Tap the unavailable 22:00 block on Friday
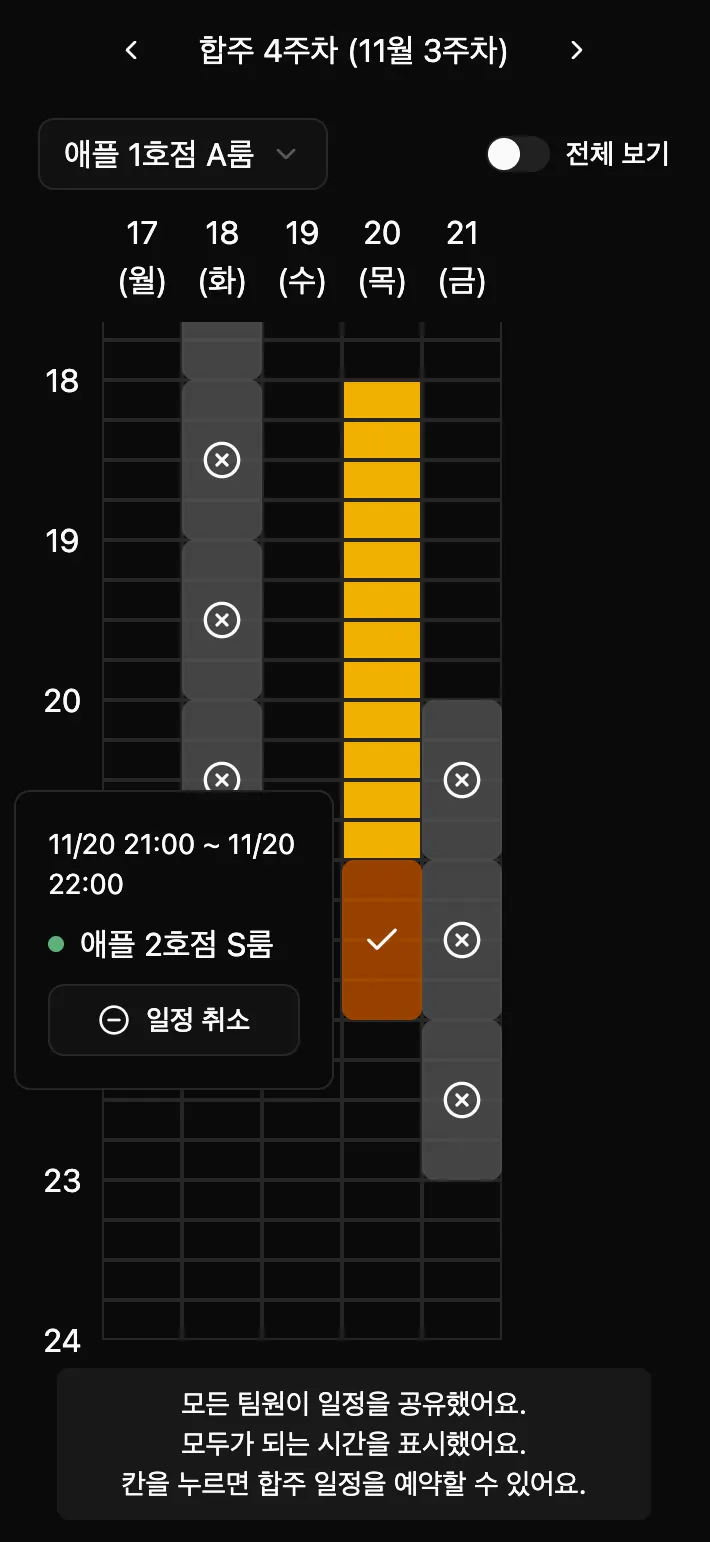This screenshot has height=1542, width=710. [x=461, y=1100]
